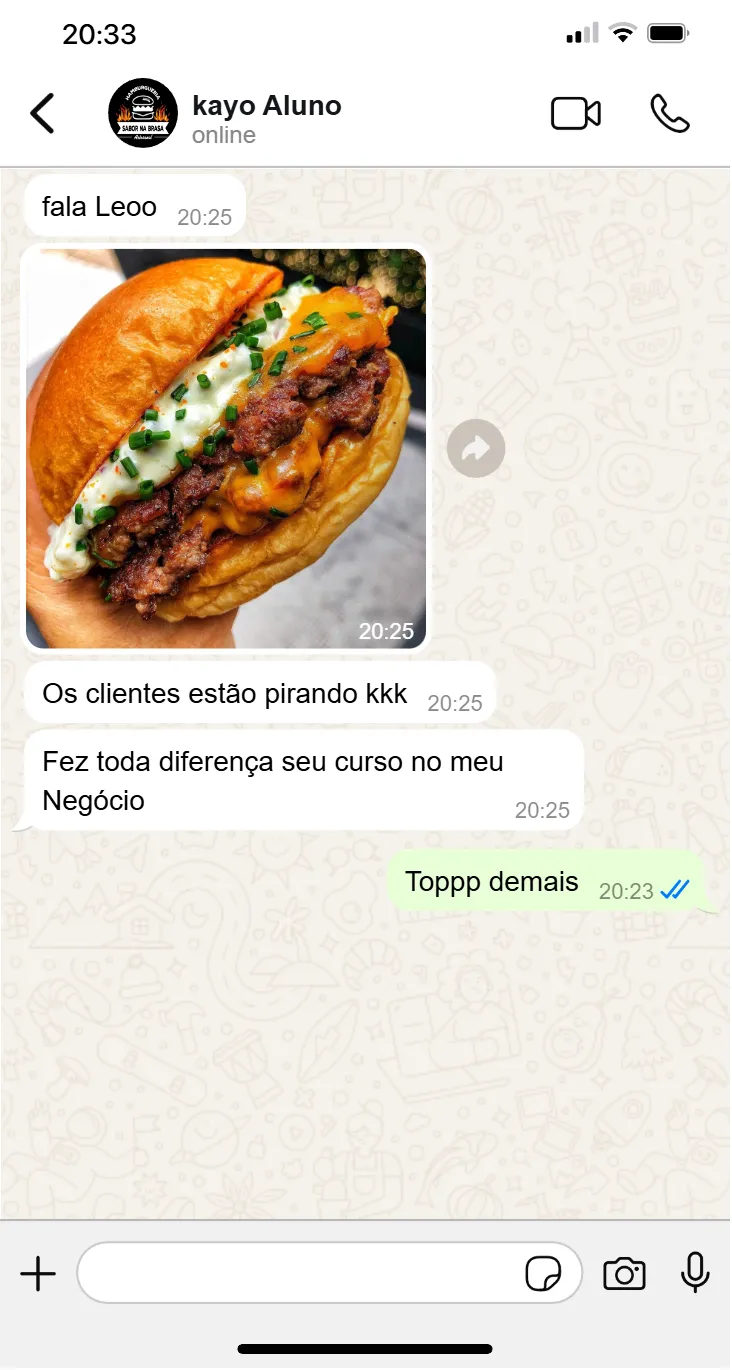Go back to the chat list
The image size is (732, 1370).
[42, 114]
